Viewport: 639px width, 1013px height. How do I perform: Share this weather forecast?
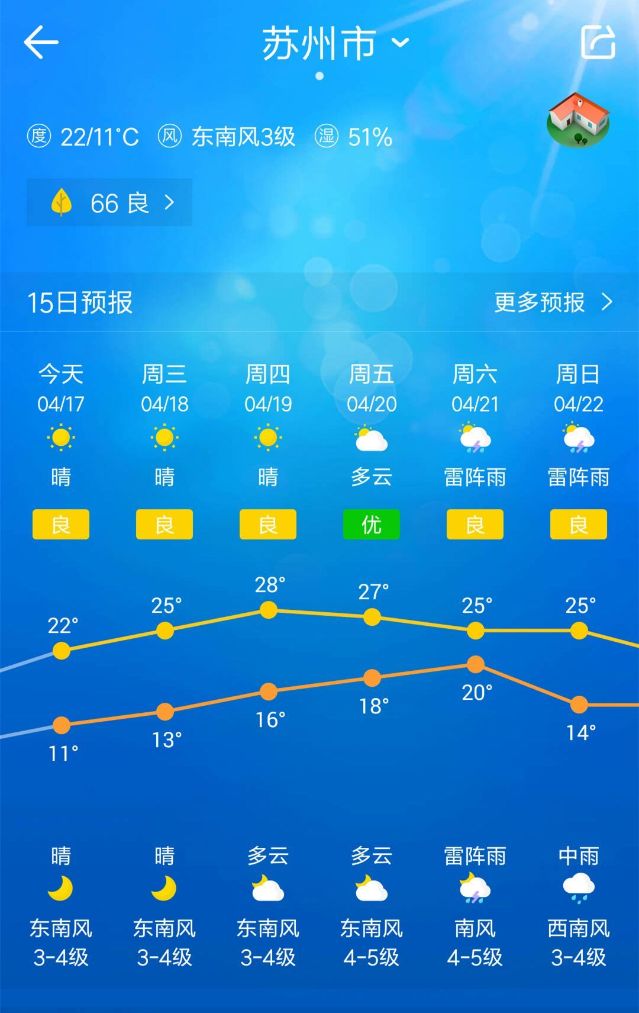[598, 42]
